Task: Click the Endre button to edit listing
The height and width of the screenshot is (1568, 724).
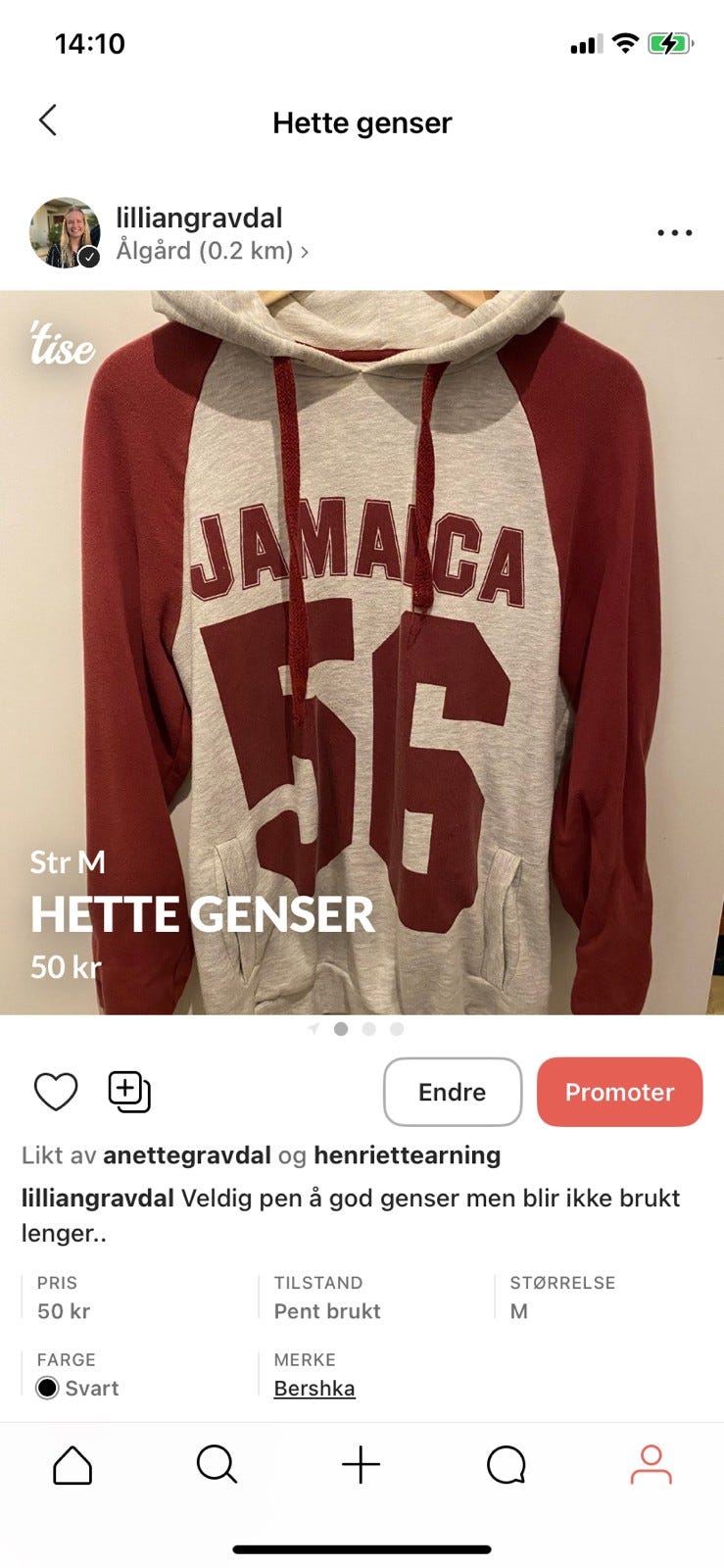Action: coord(452,1091)
